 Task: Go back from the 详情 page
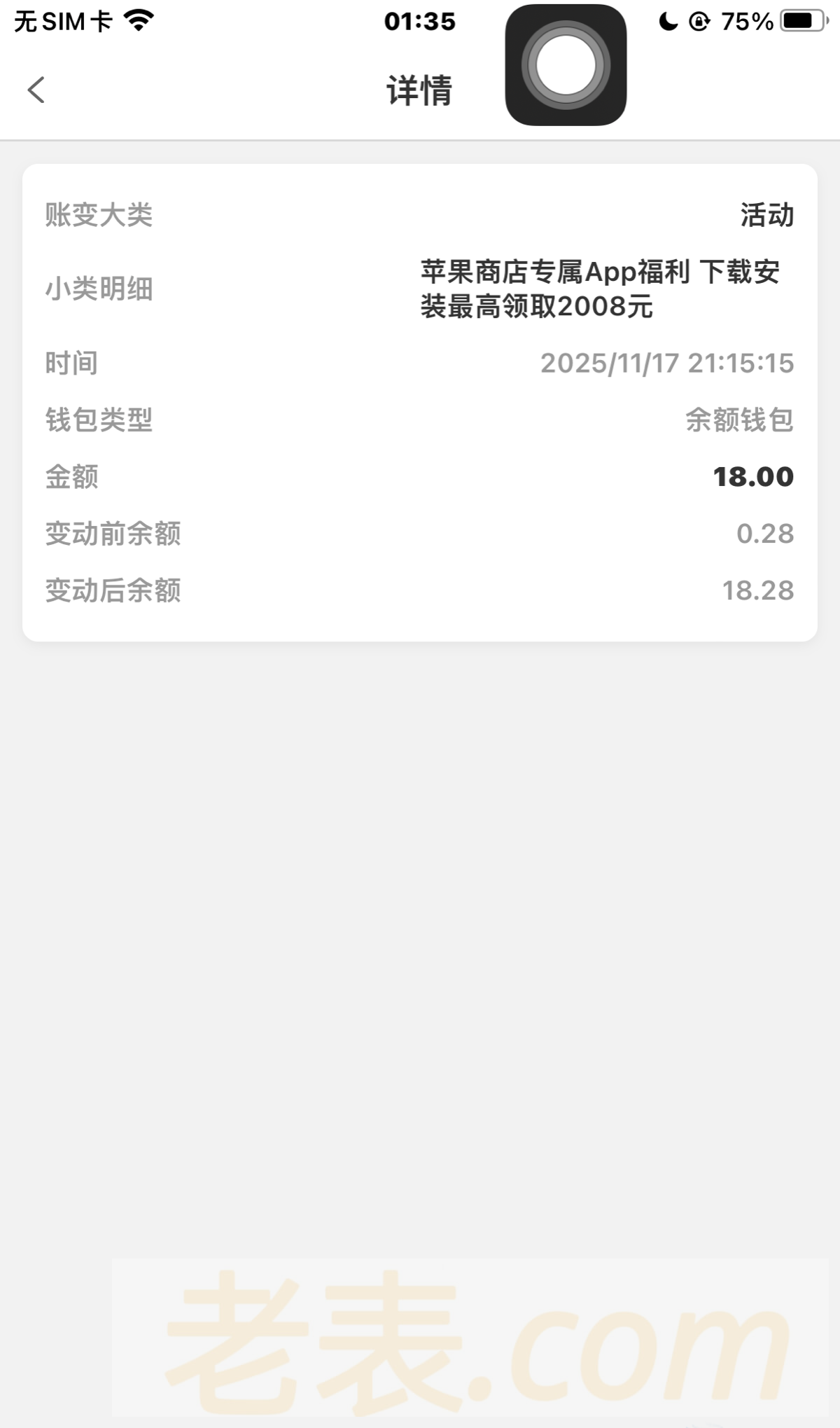(x=36, y=90)
